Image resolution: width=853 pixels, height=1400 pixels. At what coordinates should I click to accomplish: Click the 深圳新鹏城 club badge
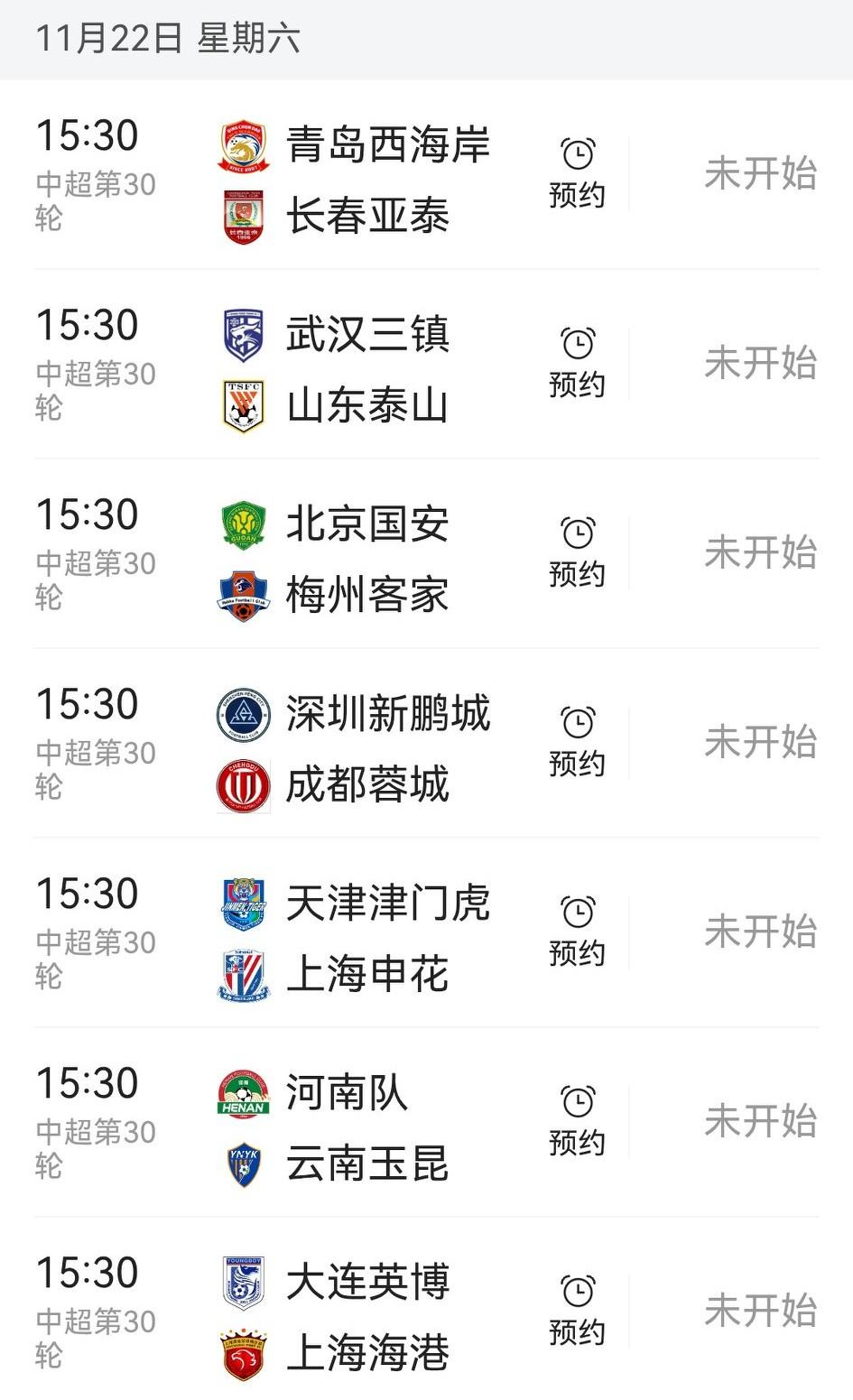click(x=242, y=715)
